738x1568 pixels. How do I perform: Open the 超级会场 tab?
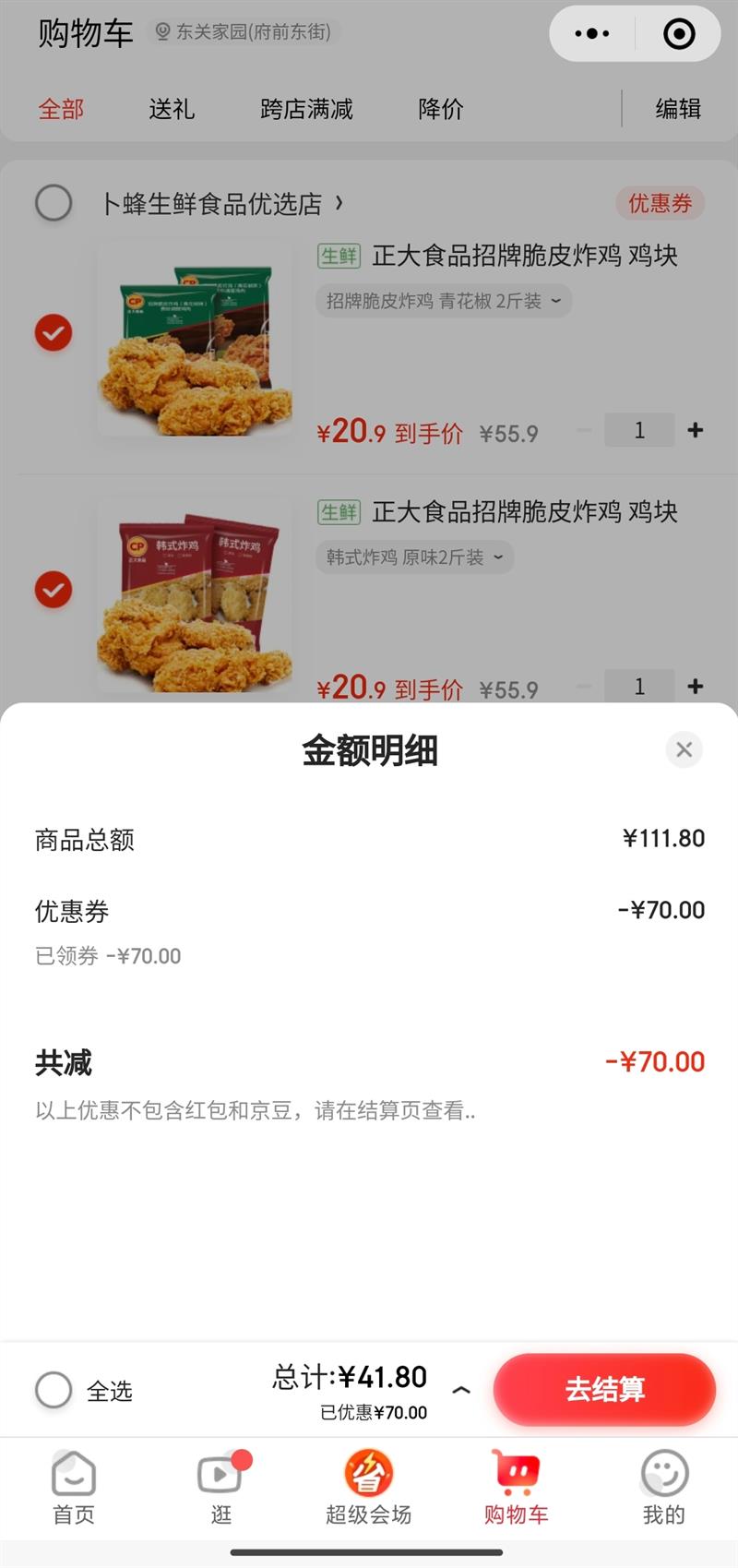point(368,1486)
